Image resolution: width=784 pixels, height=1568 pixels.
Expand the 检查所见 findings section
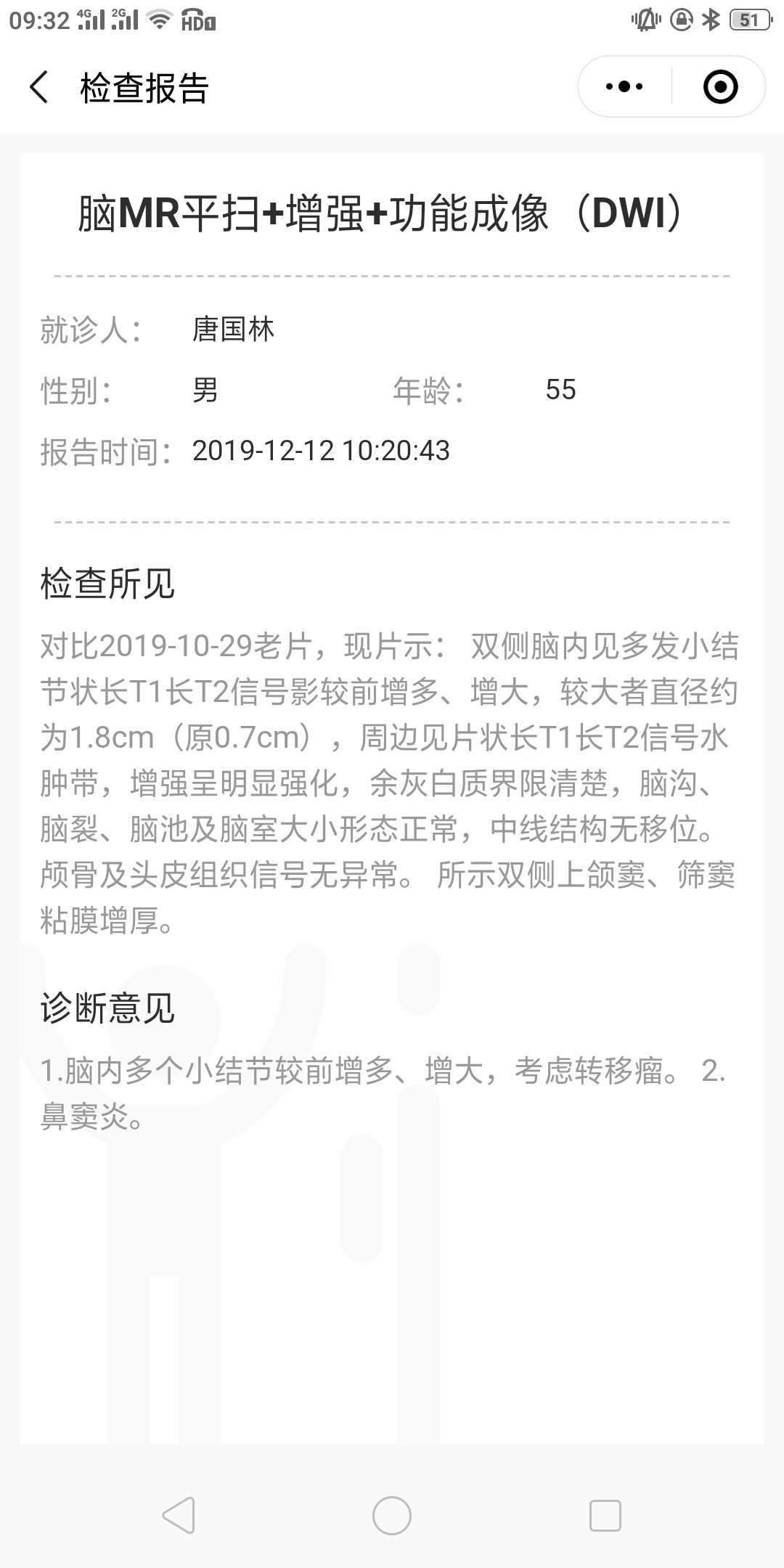(109, 581)
